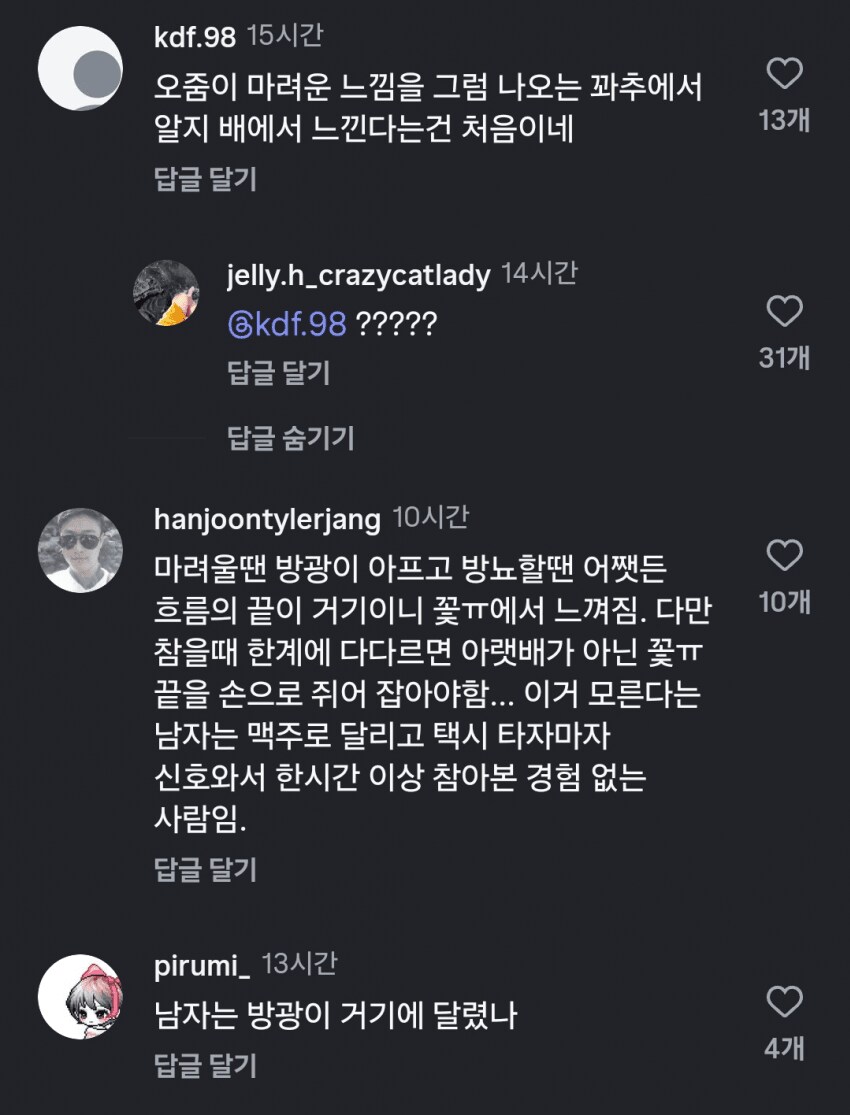The width and height of the screenshot is (850, 1115).
Task: Open hanjoontylerjang's profile picture
Action: (80, 545)
